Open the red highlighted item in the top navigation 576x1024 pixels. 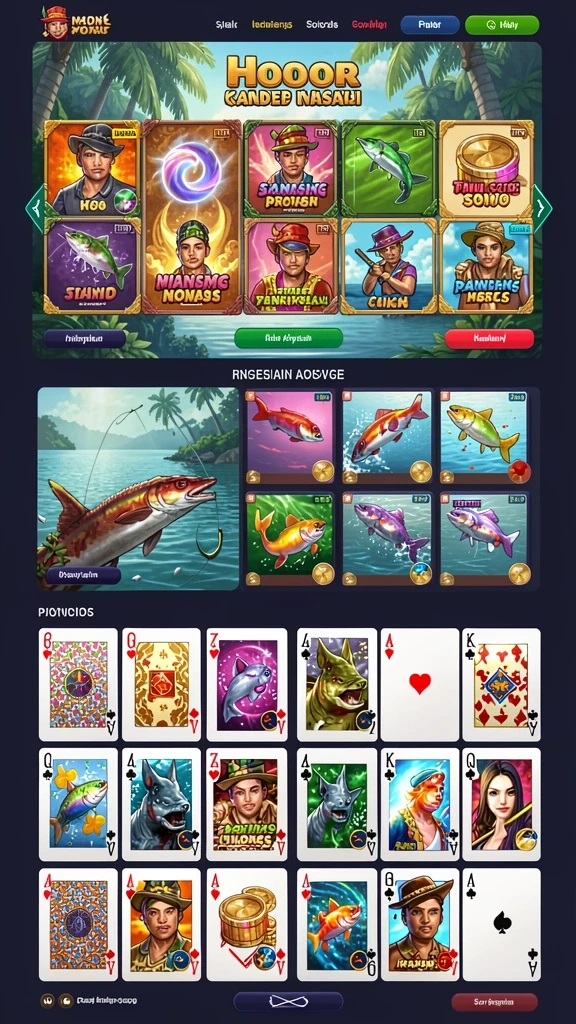pos(369,25)
